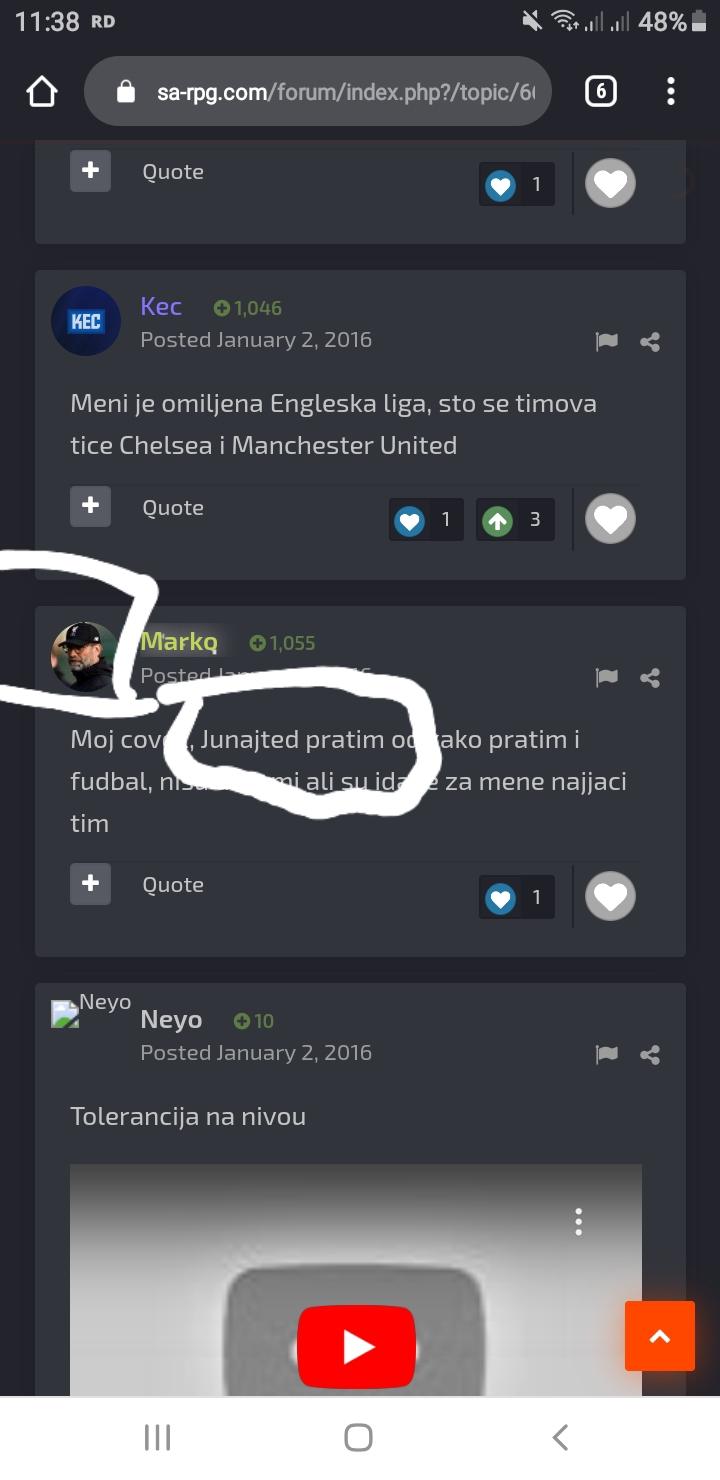Open Marko's profile name link
The height and width of the screenshot is (1480, 720).
click(x=179, y=641)
